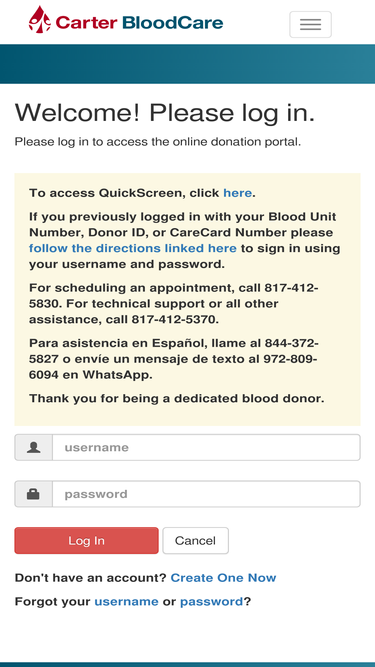Focus the username field
Screen dimensions: 375x667
point(206,448)
